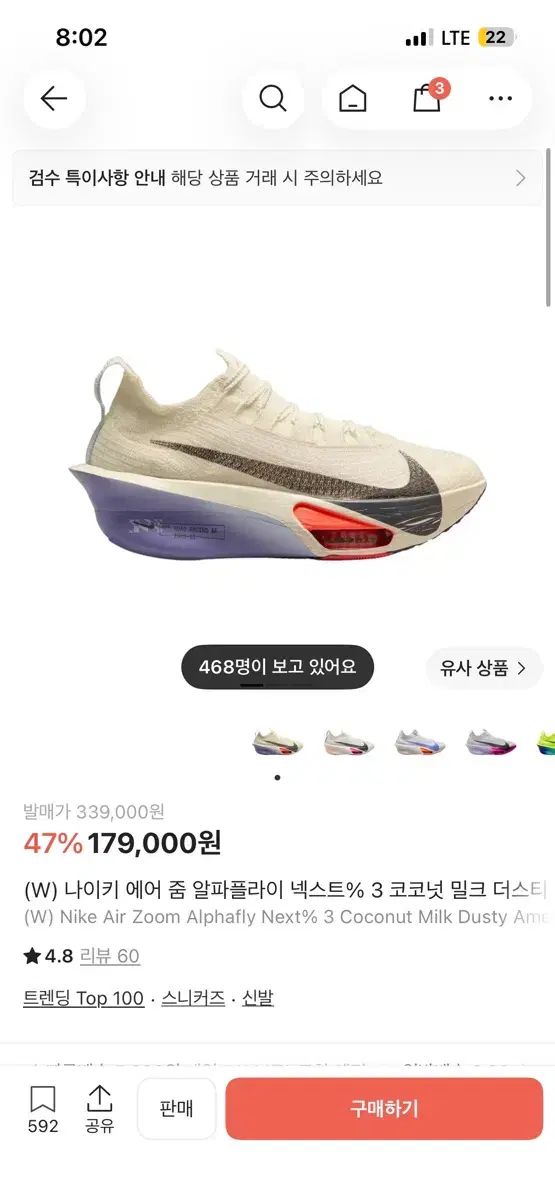View 유사 상품 similar products
This screenshot has width=555, height=1200.
[484, 668]
